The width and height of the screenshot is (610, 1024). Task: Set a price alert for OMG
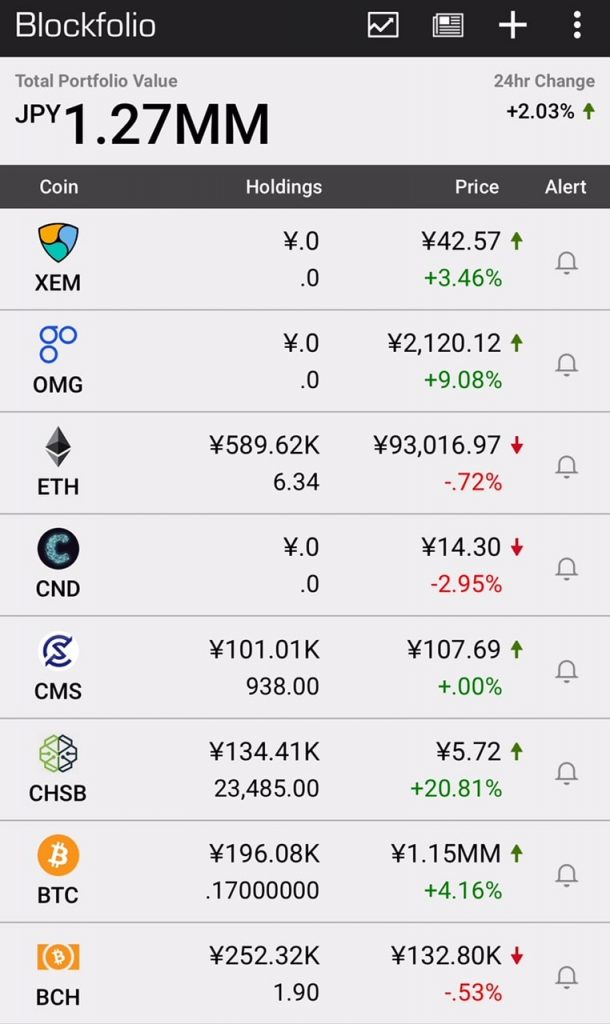(566, 364)
